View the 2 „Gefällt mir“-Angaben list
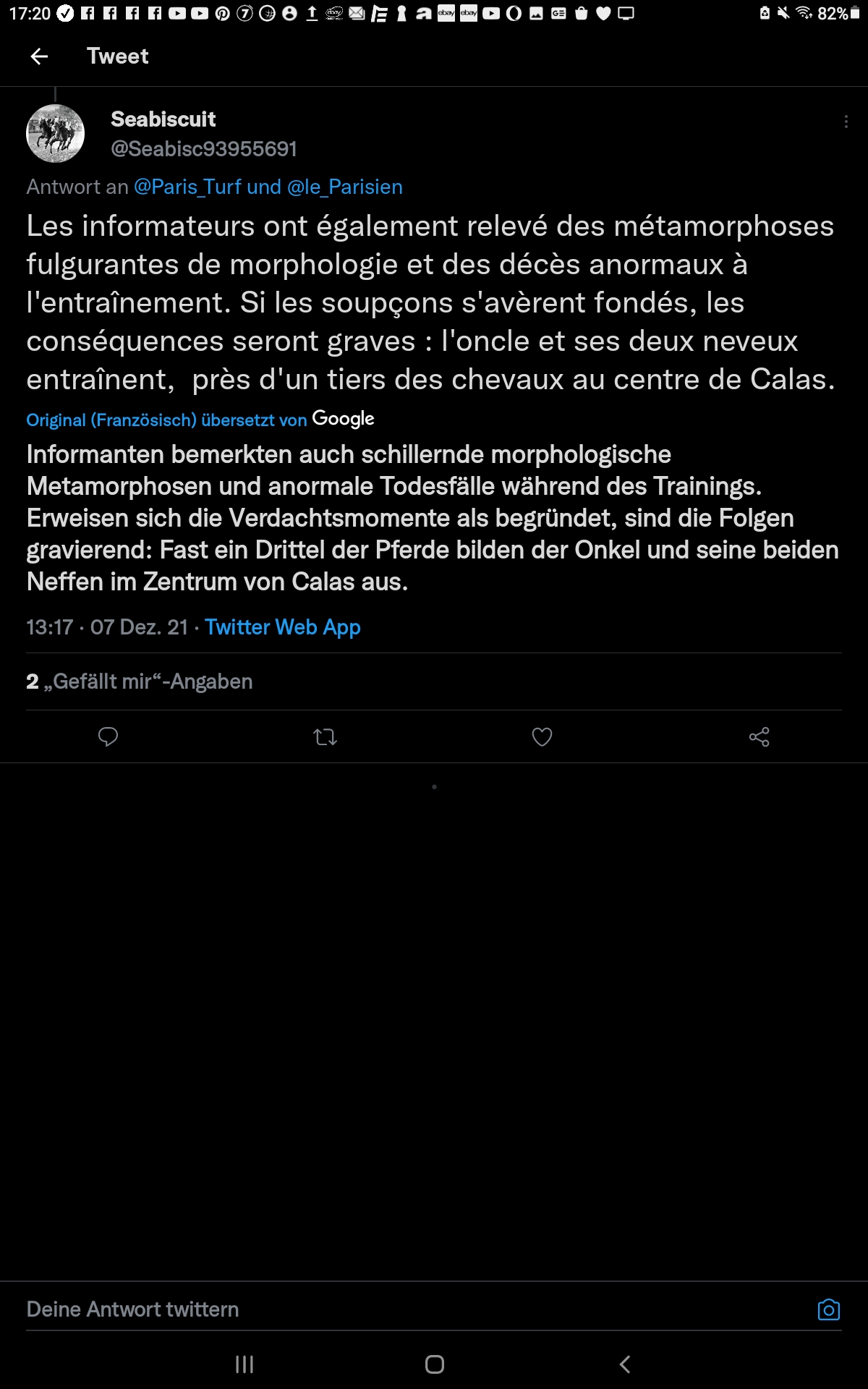The image size is (868, 1389). 140,681
